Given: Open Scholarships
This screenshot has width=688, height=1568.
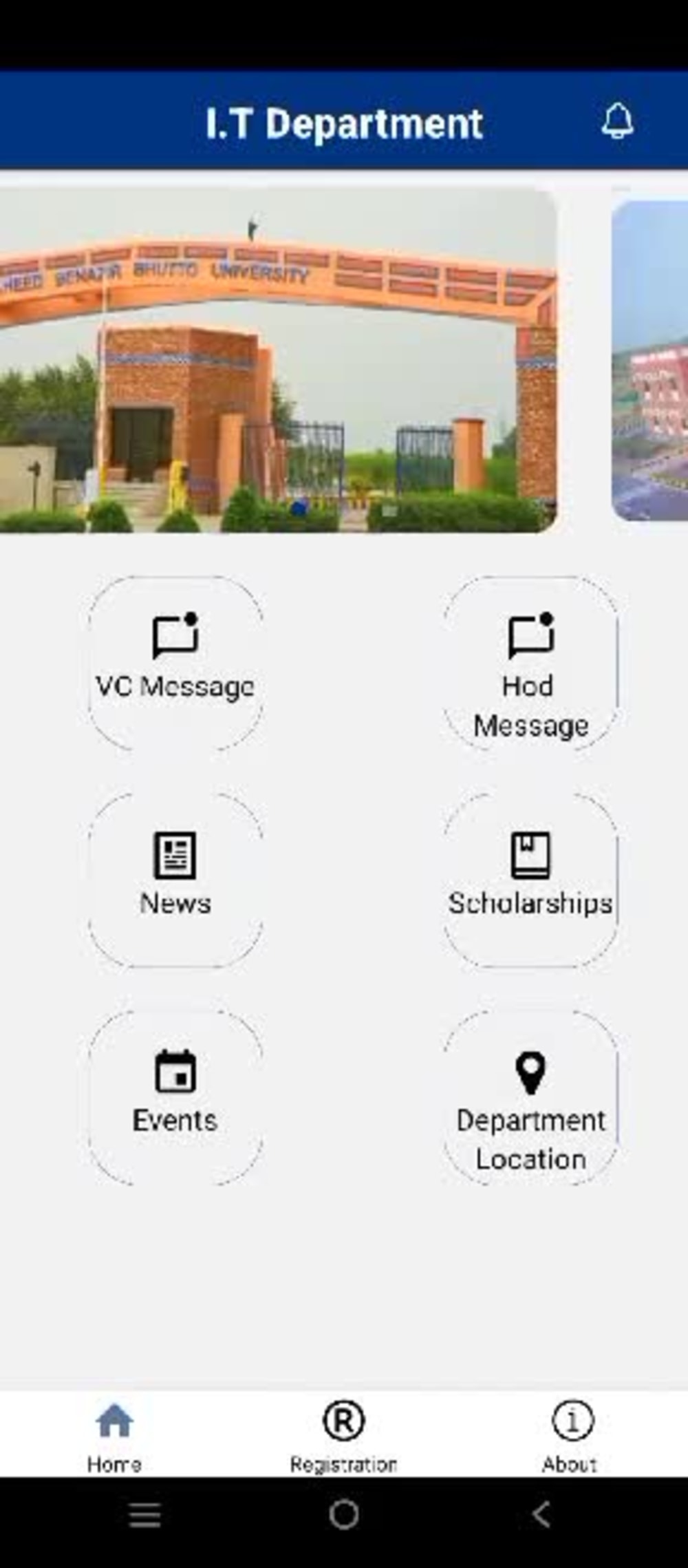Looking at the screenshot, I should 530,880.
